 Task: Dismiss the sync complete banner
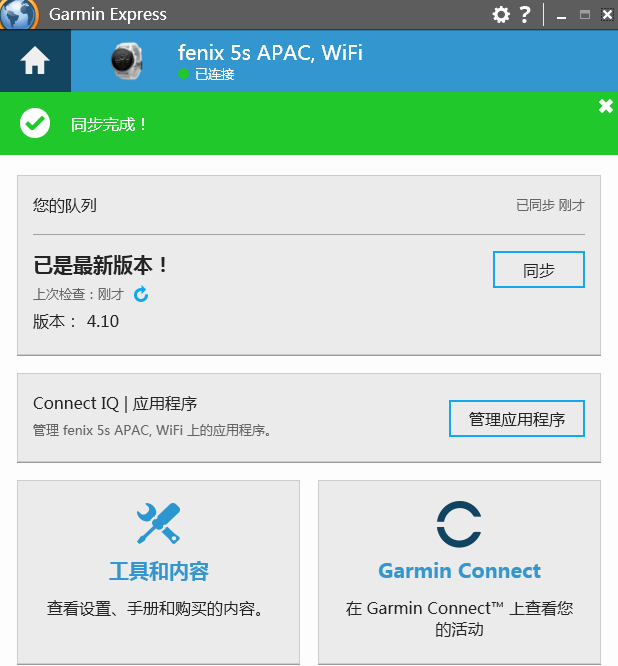click(x=605, y=106)
